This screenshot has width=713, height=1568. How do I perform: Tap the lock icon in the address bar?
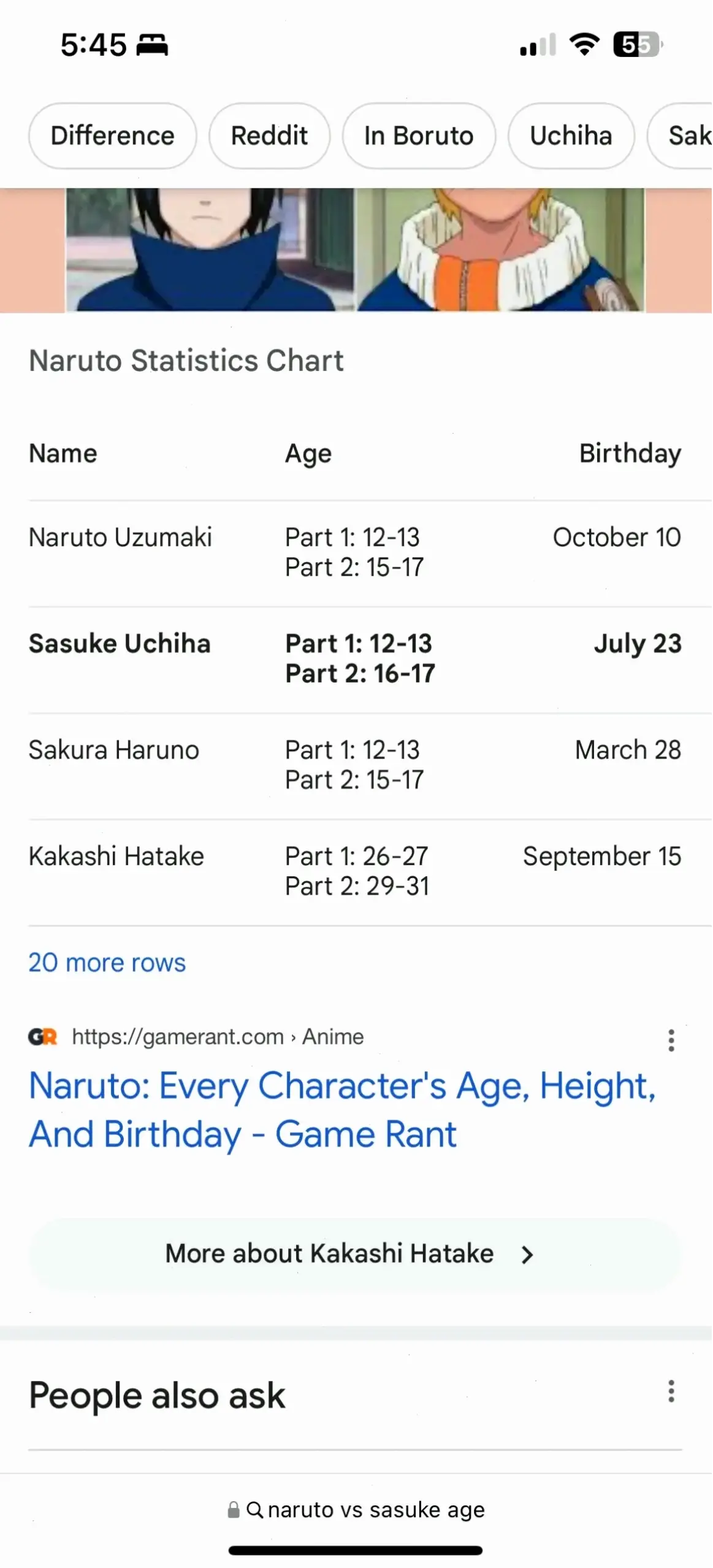click(x=234, y=1510)
